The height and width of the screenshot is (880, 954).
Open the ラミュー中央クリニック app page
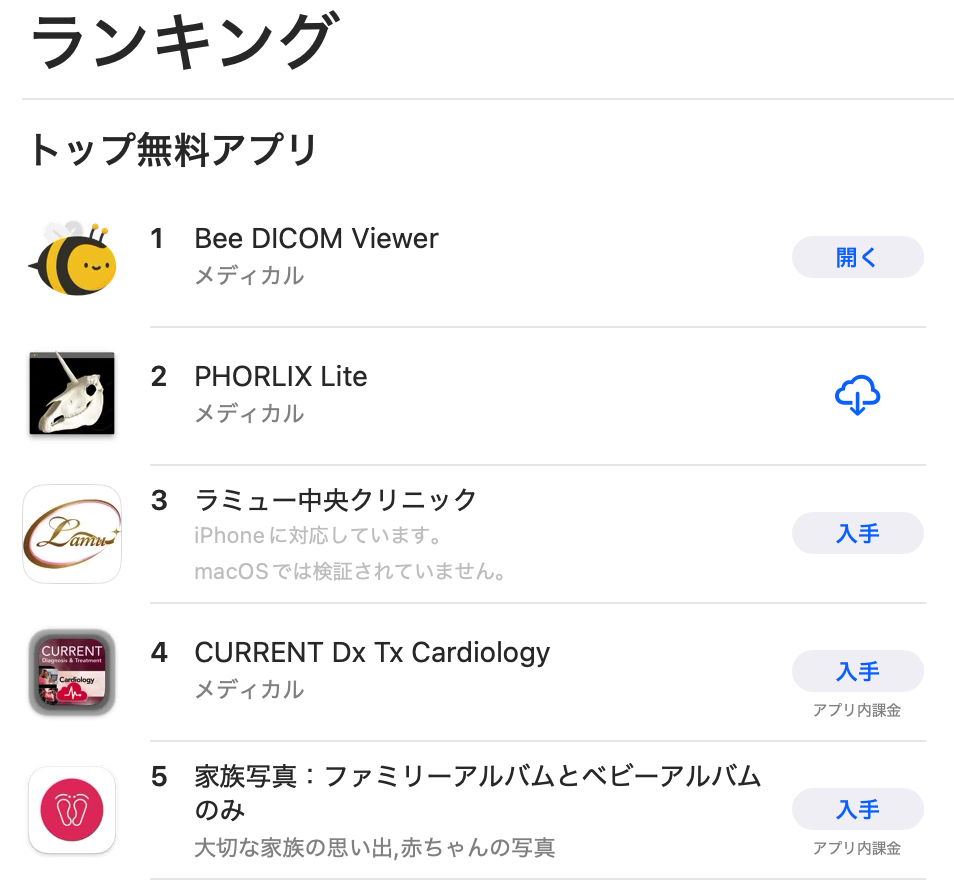click(x=335, y=499)
